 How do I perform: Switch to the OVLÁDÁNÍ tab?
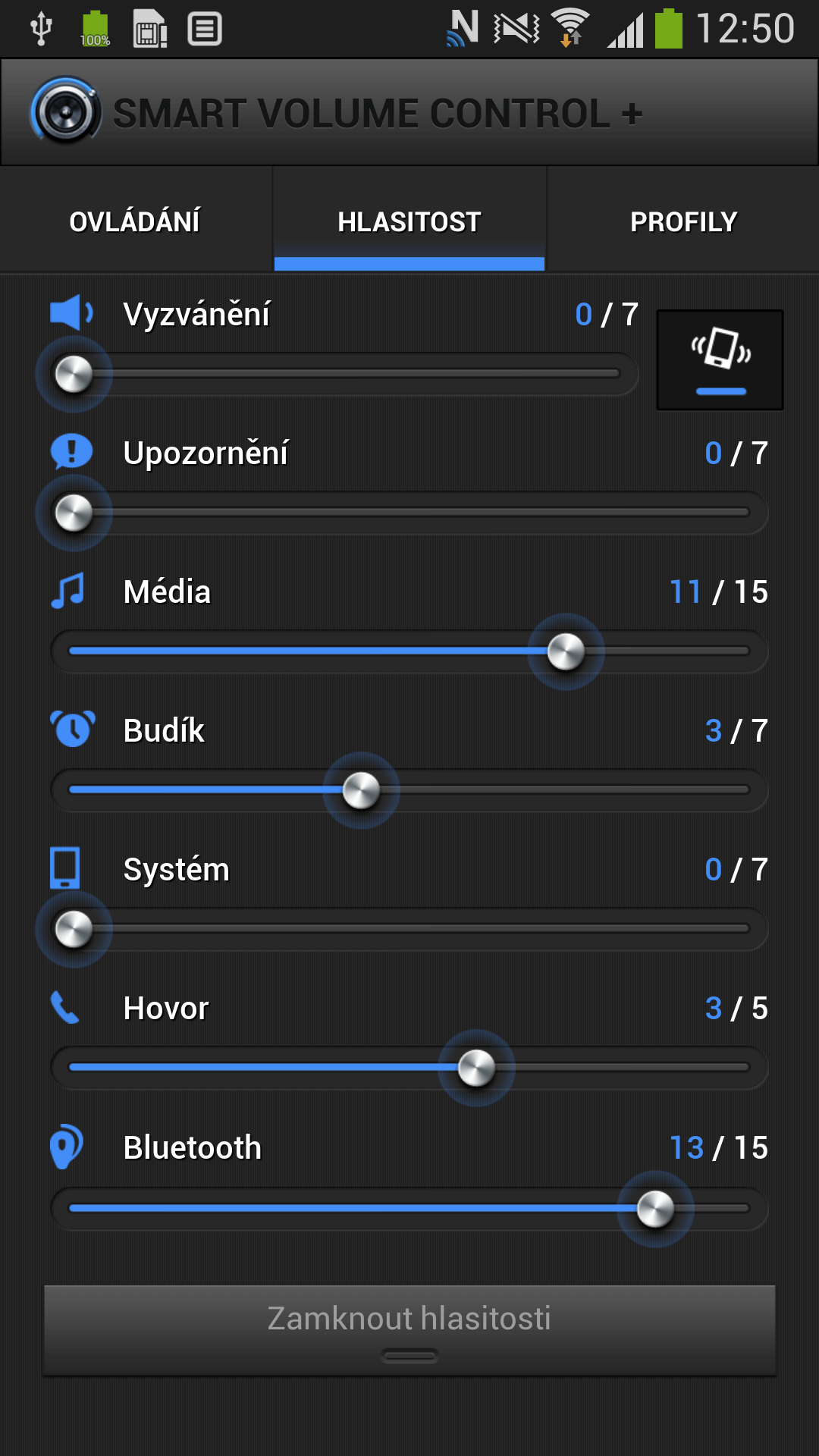click(x=136, y=221)
